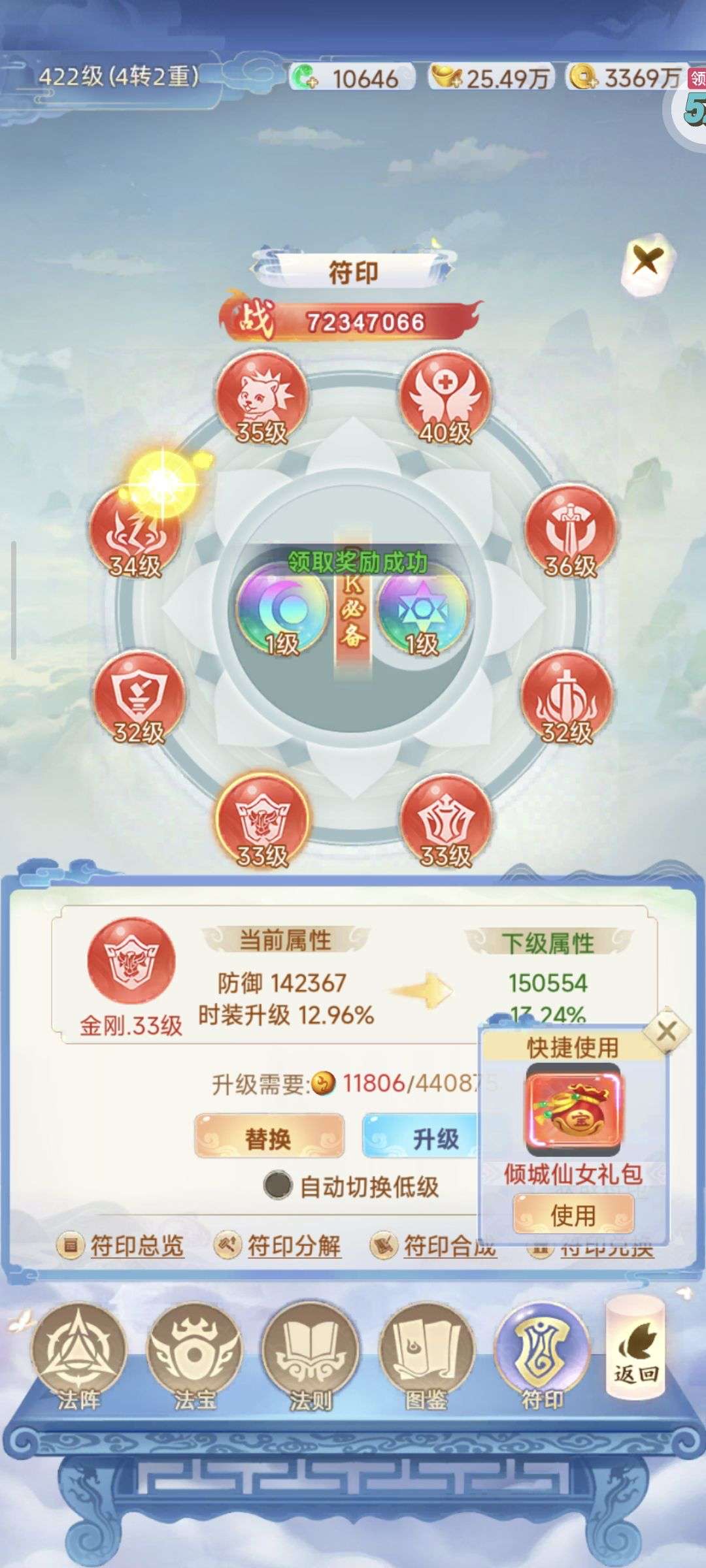Close the 符印 panel with X
The width and height of the screenshot is (706, 1568).
pyautogui.click(x=646, y=262)
